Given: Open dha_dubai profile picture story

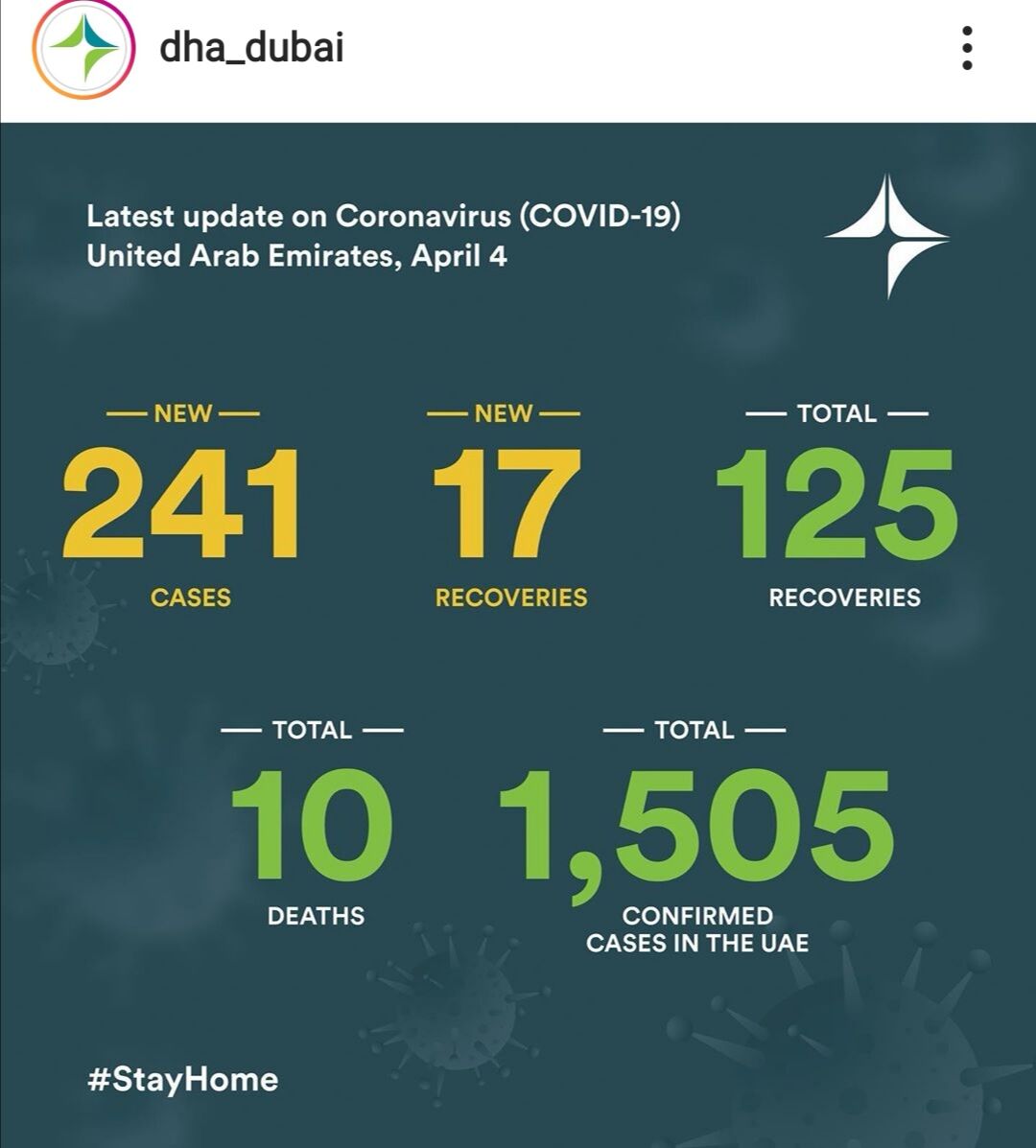Looking at the screenshot, I should coord(82,48).
